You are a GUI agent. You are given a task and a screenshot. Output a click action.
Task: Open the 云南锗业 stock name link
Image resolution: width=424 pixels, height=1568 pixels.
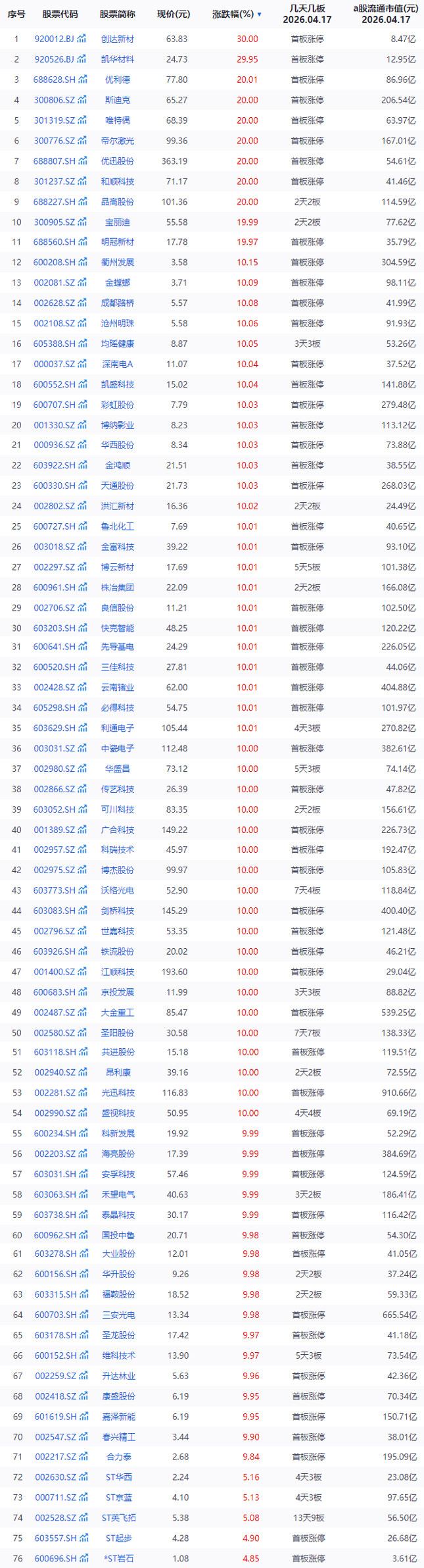pyautogui.click(x=118, y=687)
